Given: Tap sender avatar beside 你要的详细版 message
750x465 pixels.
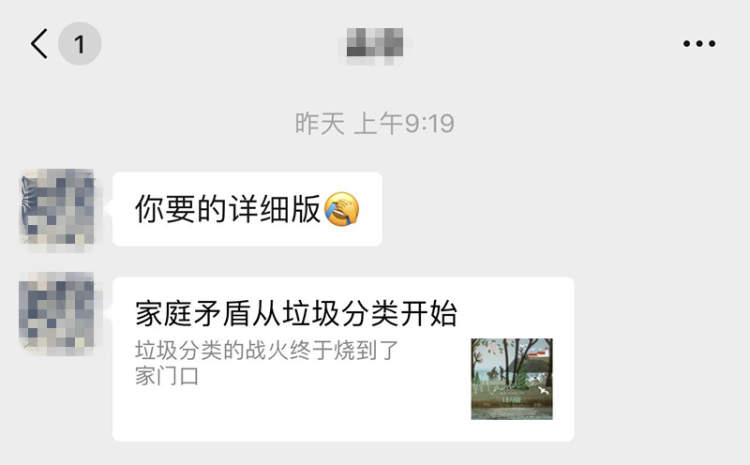Looking at the screenshot, I should (58, 207).
